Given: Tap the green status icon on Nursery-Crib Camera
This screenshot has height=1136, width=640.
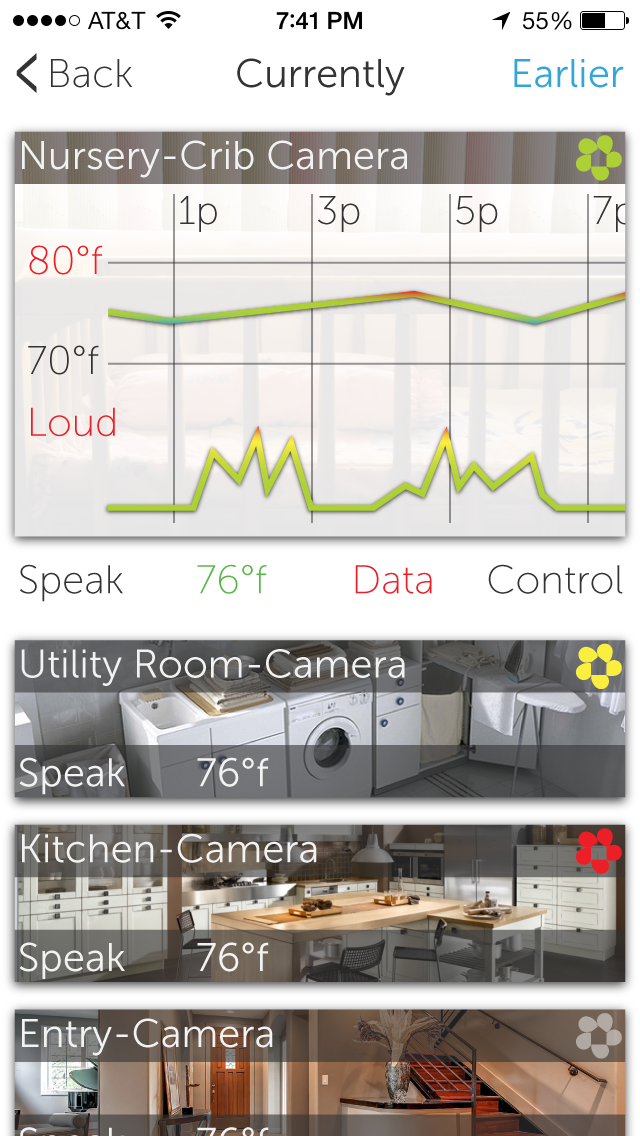Looking at the screenshot, I should [598, 158].
